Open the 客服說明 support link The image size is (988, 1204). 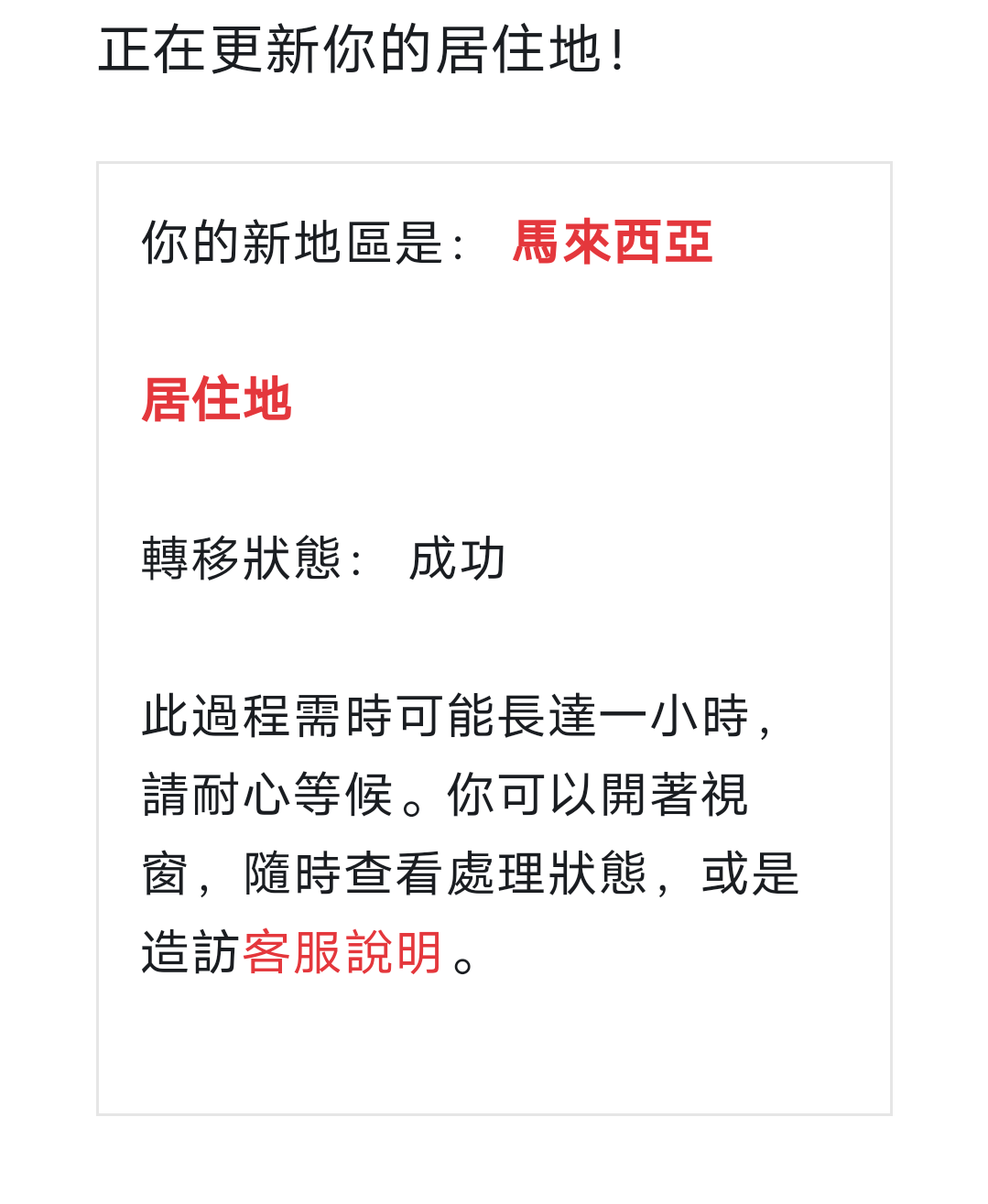tap(342, 953)
